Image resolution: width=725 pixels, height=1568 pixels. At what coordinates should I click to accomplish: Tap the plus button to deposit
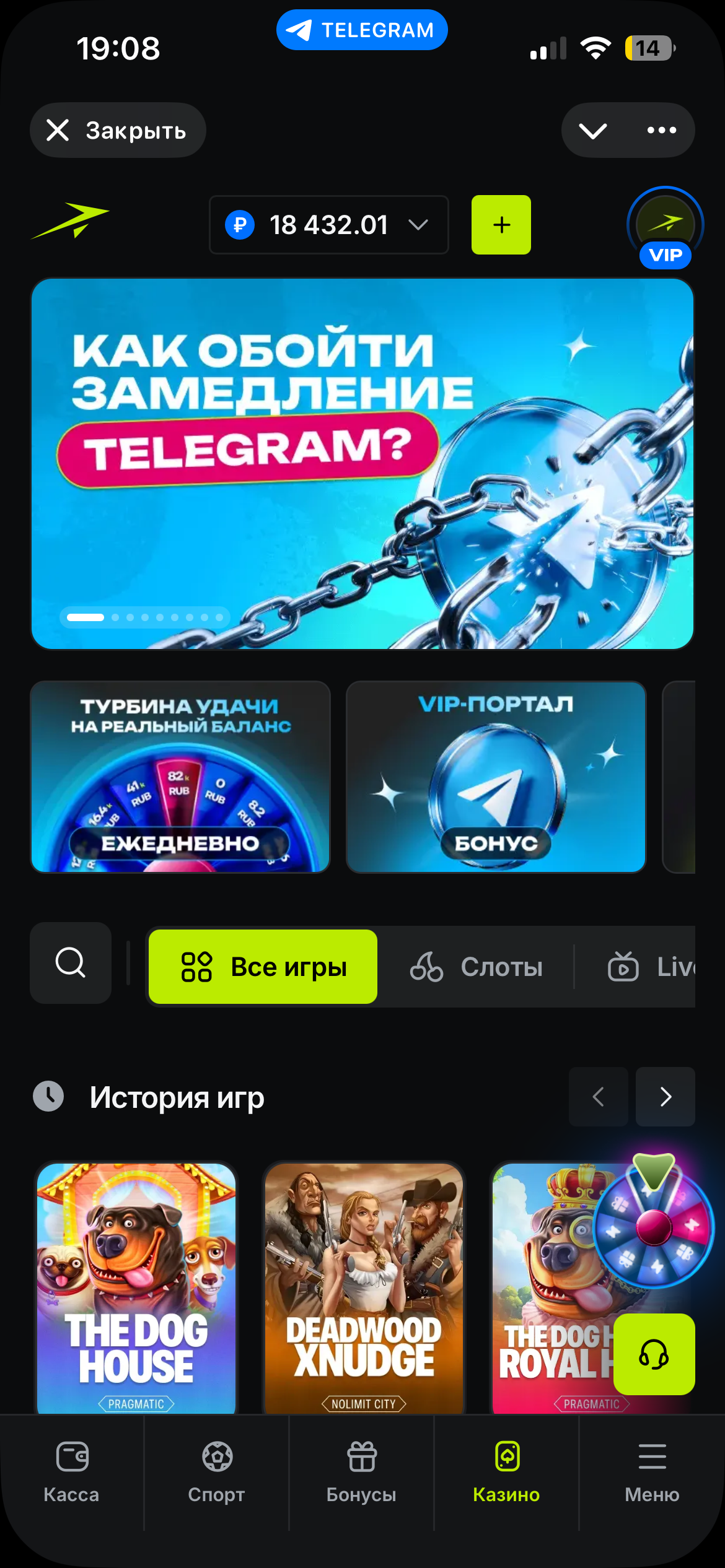501,225
